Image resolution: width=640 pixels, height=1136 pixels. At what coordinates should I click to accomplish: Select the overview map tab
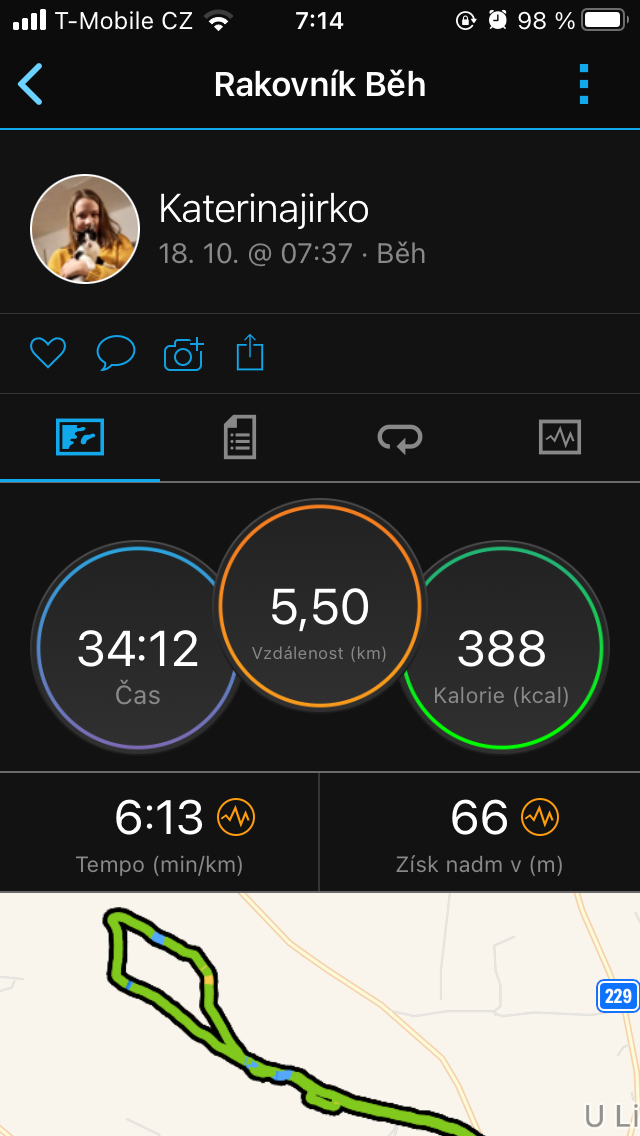coord(80,438)
